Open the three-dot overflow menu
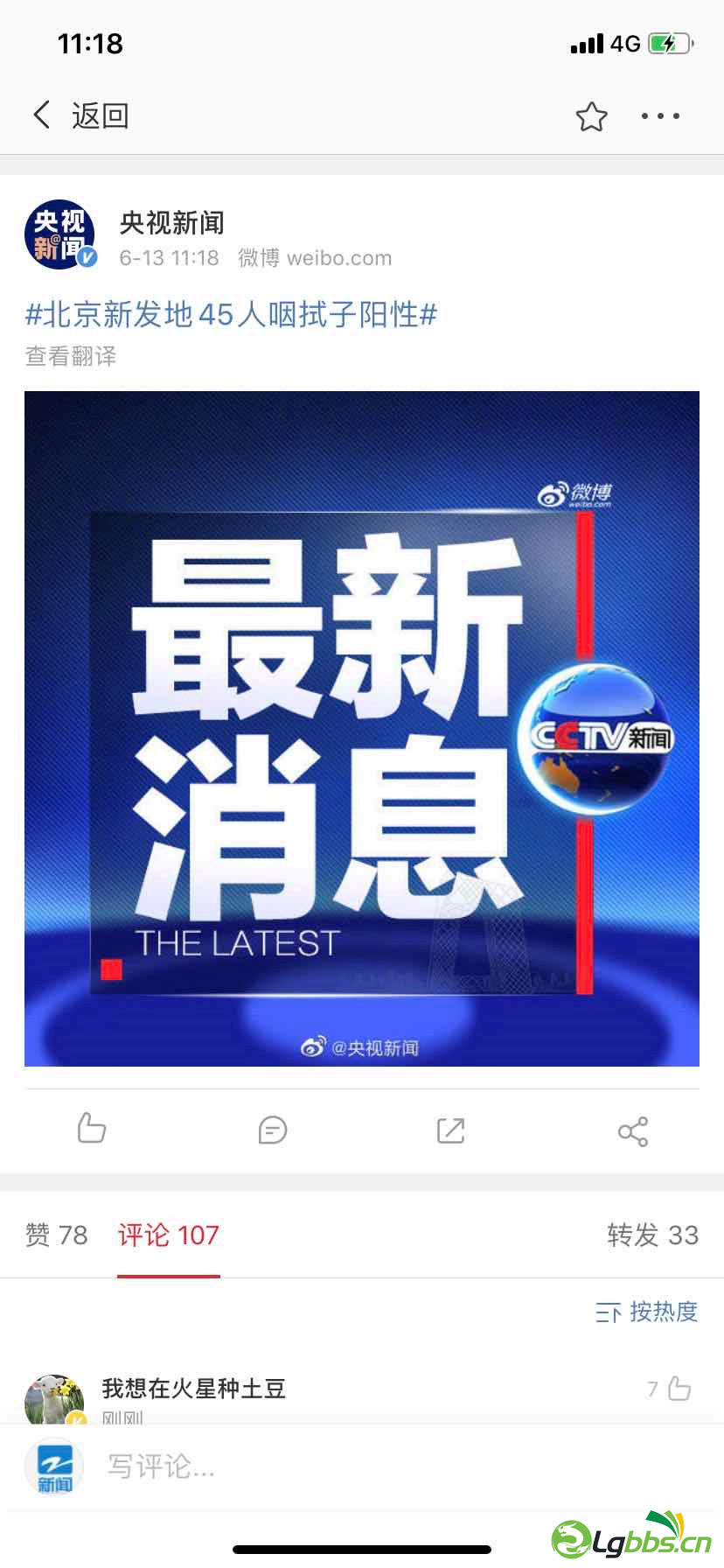The image size is (724, 1568). click(x=660, y=115)
